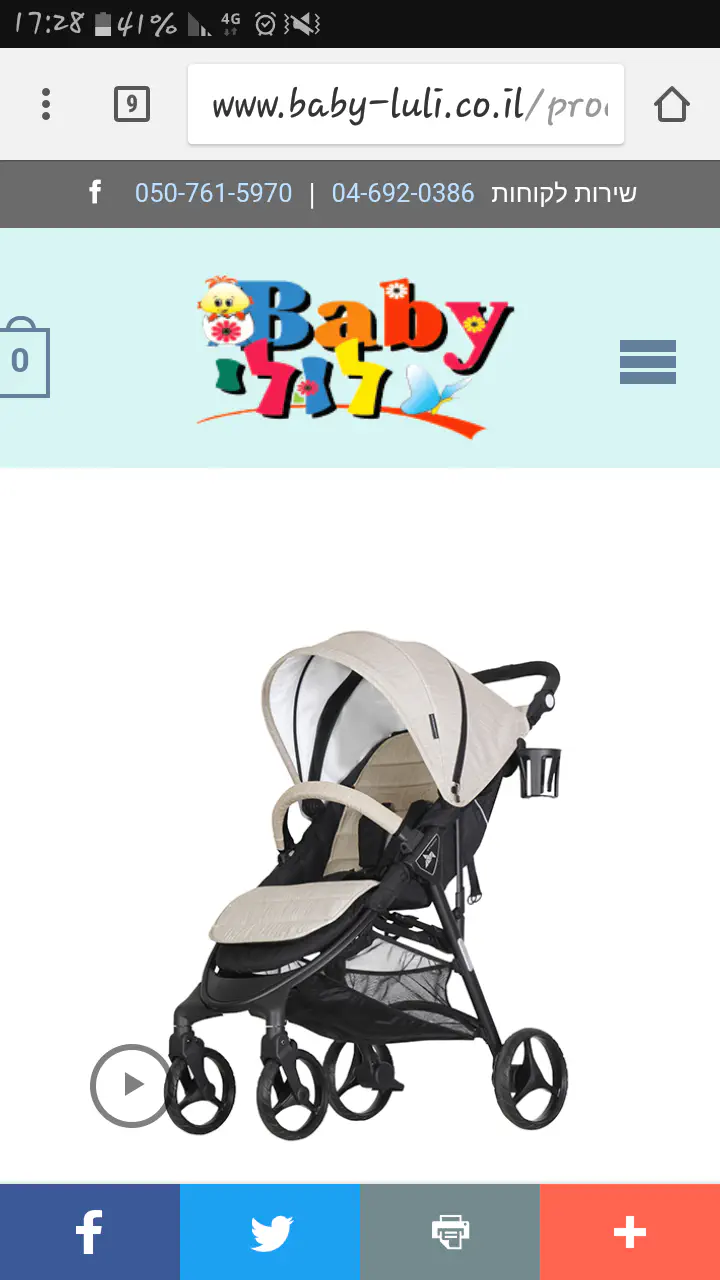Call the number 050-761-5970
This screenshot has width=720, height=1280.
click(x=213, y=193)
